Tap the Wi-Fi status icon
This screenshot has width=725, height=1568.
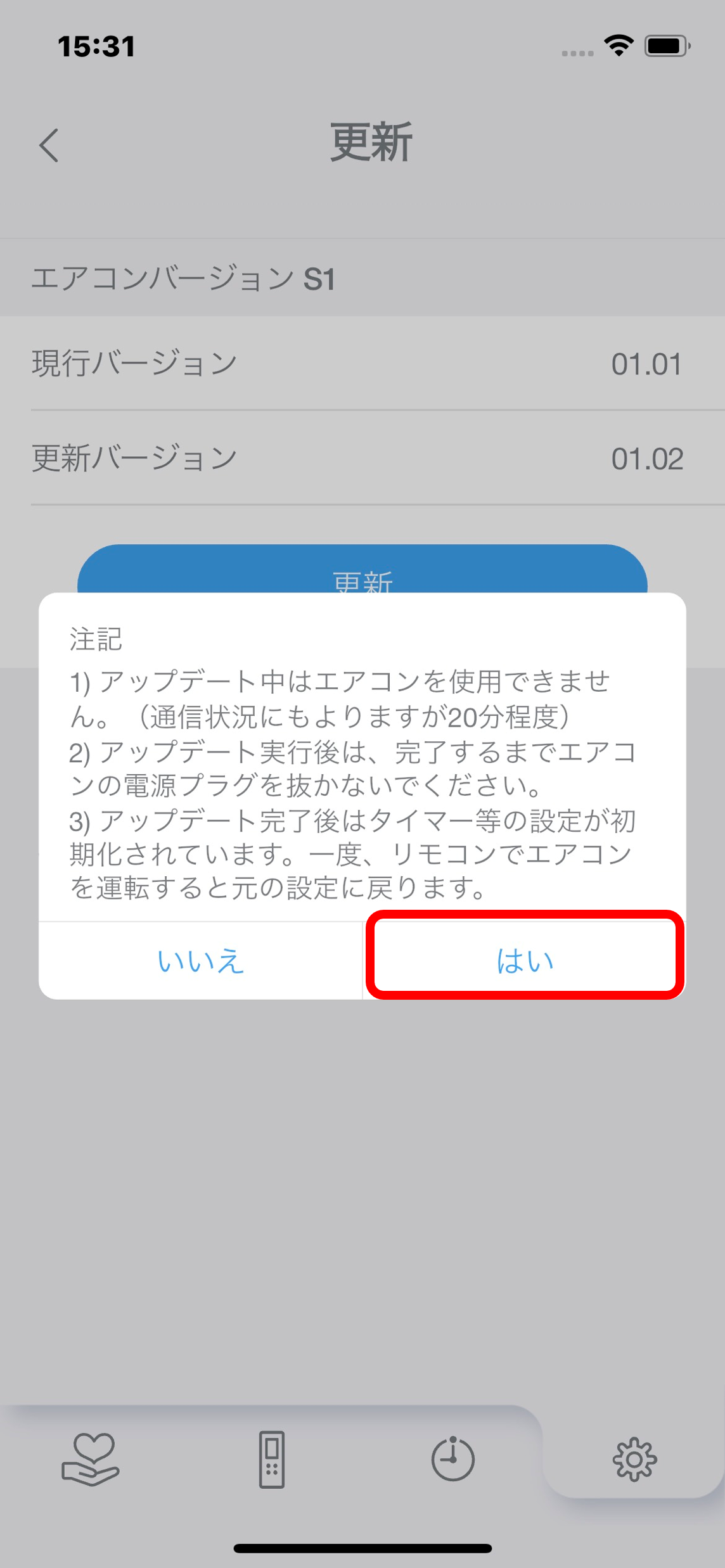tap(616, 45)
